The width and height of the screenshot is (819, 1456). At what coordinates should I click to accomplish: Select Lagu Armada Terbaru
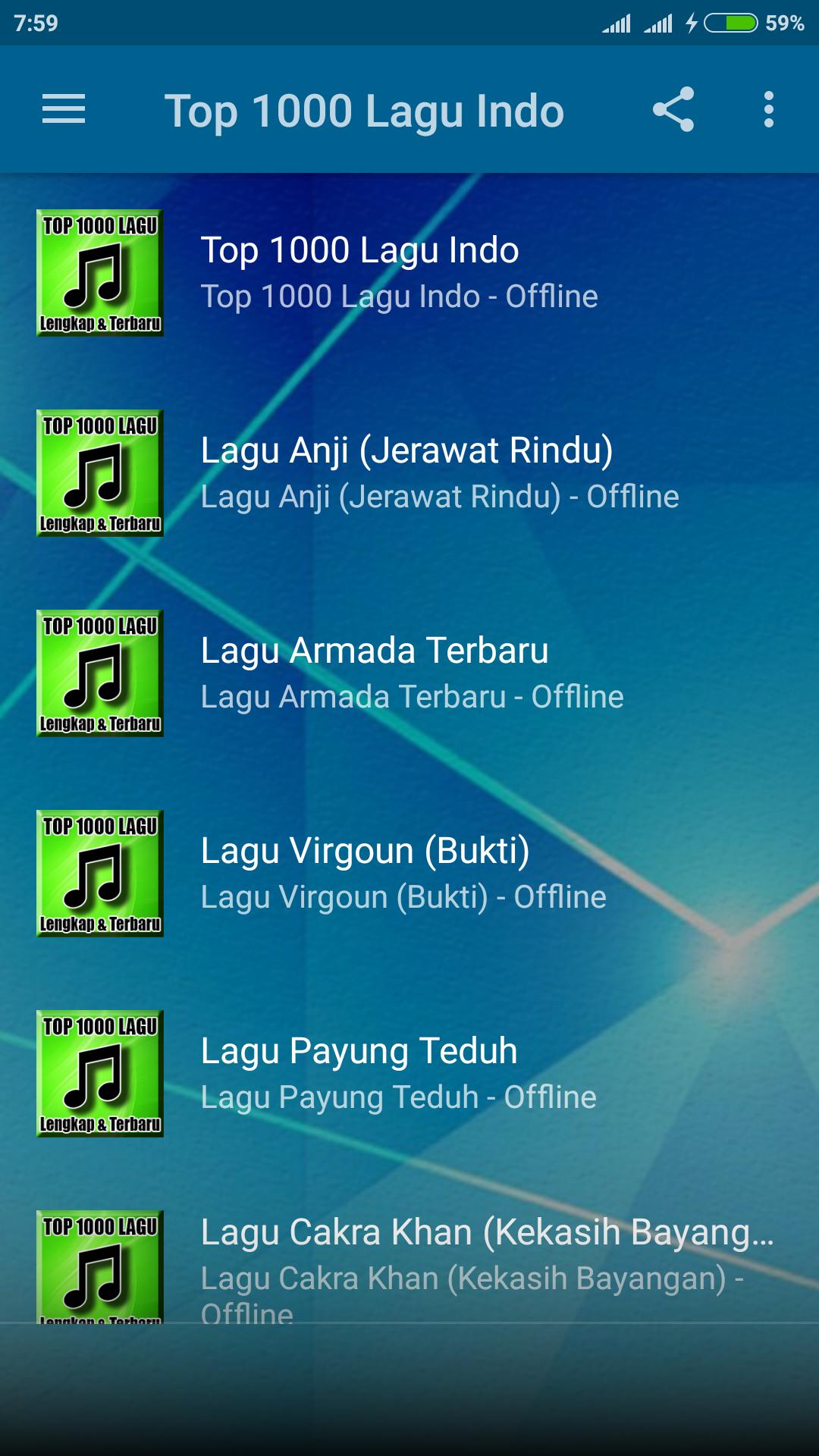pos(409,673)
